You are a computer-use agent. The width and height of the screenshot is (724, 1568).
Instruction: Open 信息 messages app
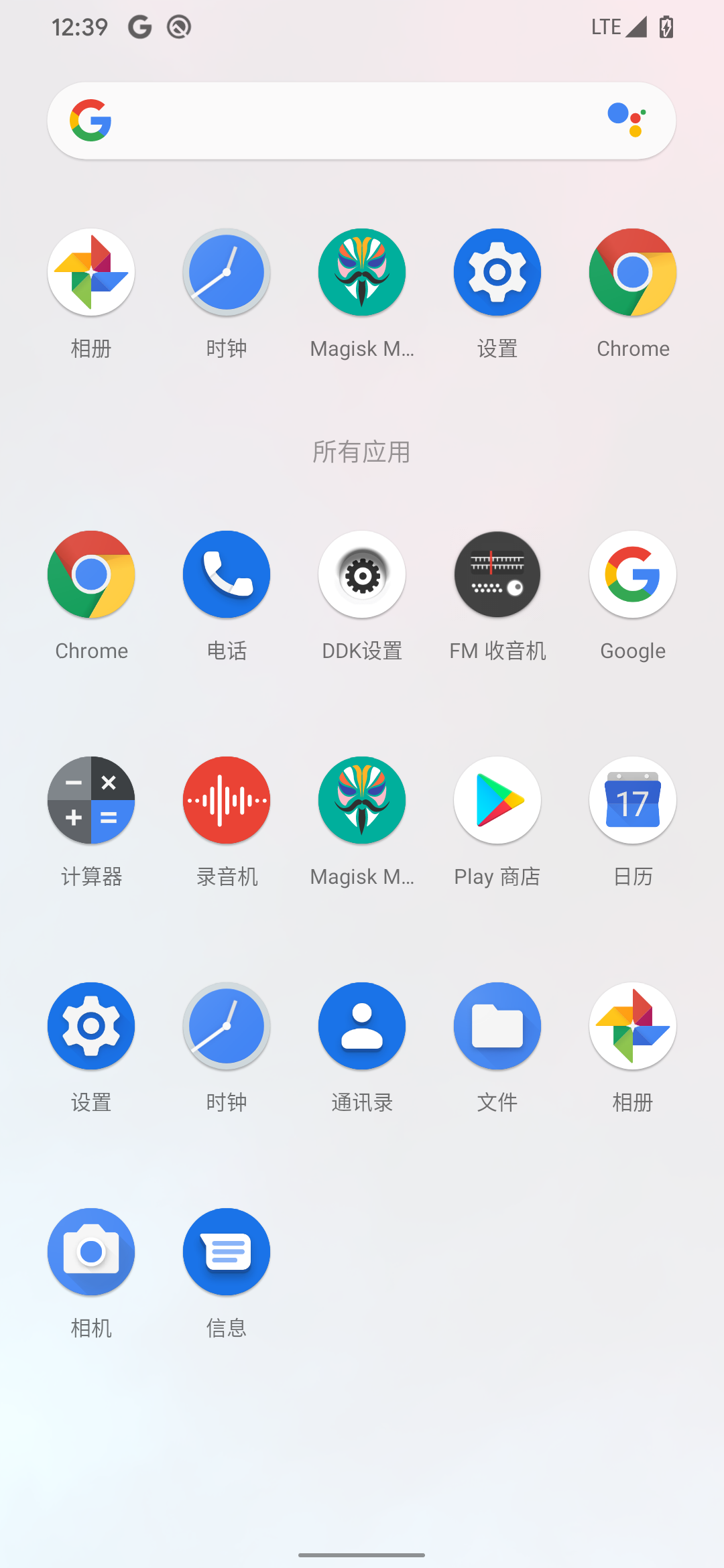click(x=227, y=1252)
